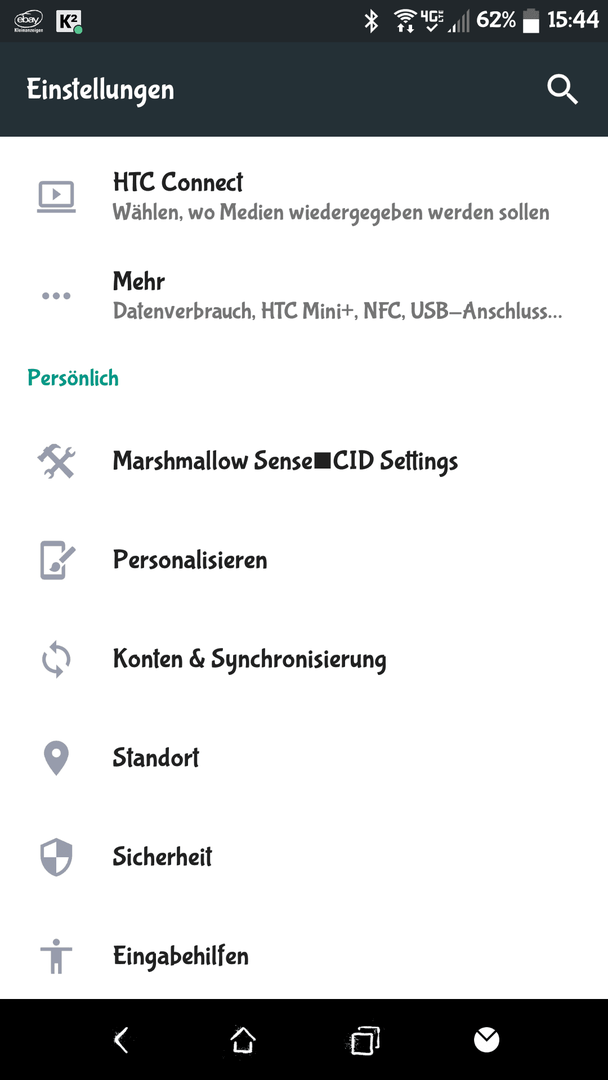Screen dimensions: 608x1080
Task: Go to the home screen
Action: (243, 1040)
